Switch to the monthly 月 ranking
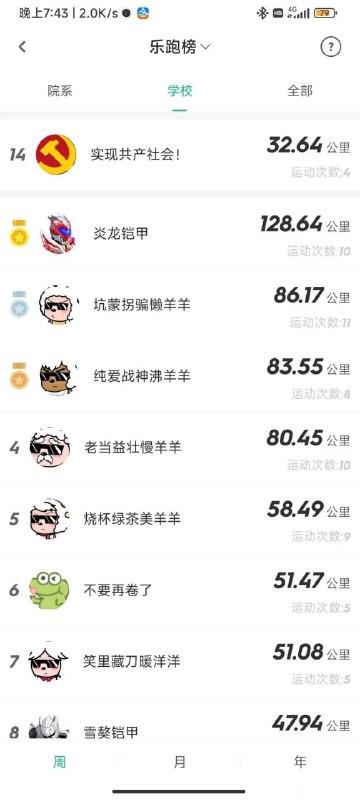This screenshot has height=800, width=360. [179, 762]
